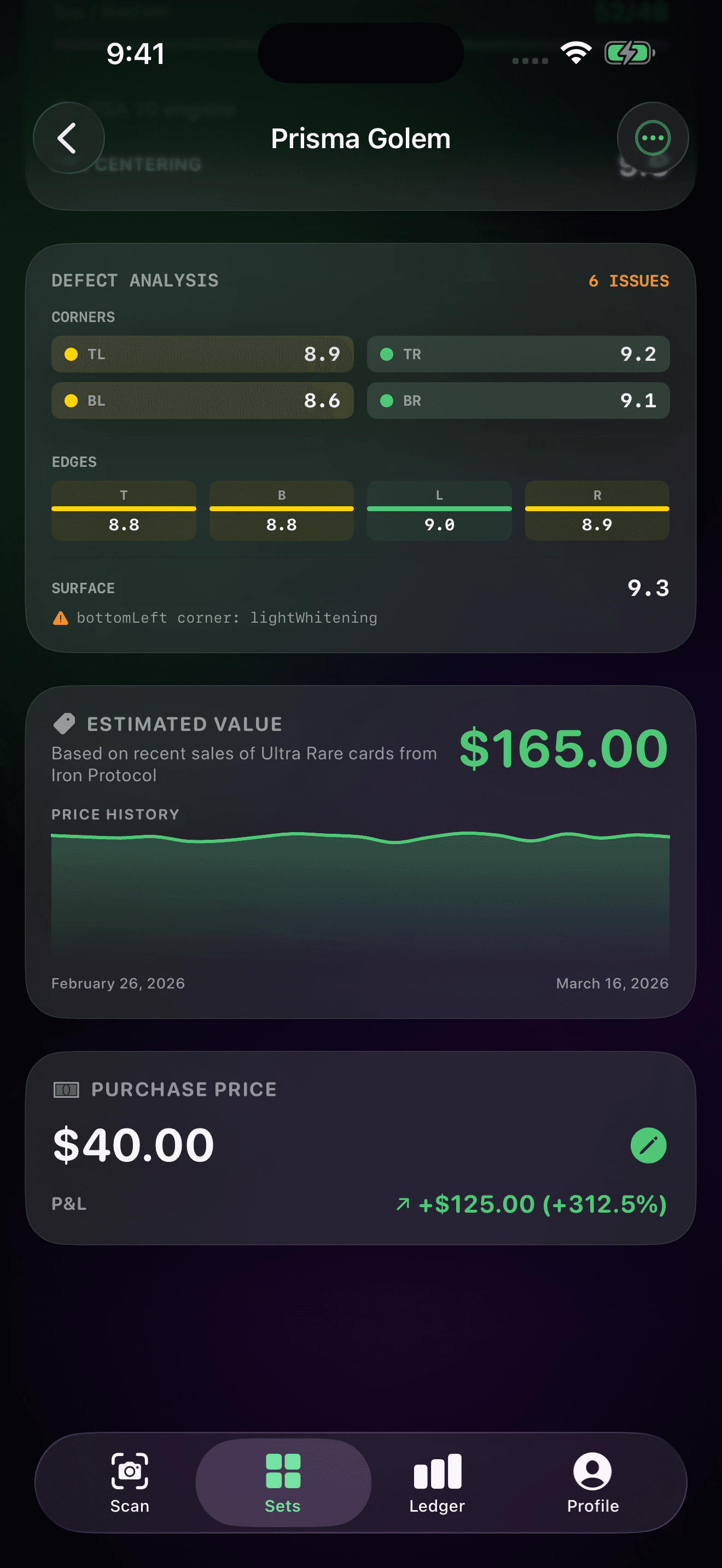The image size is (722, 1568).
Task: Expand the BR corner score entry
Action: tap(517, 401)
